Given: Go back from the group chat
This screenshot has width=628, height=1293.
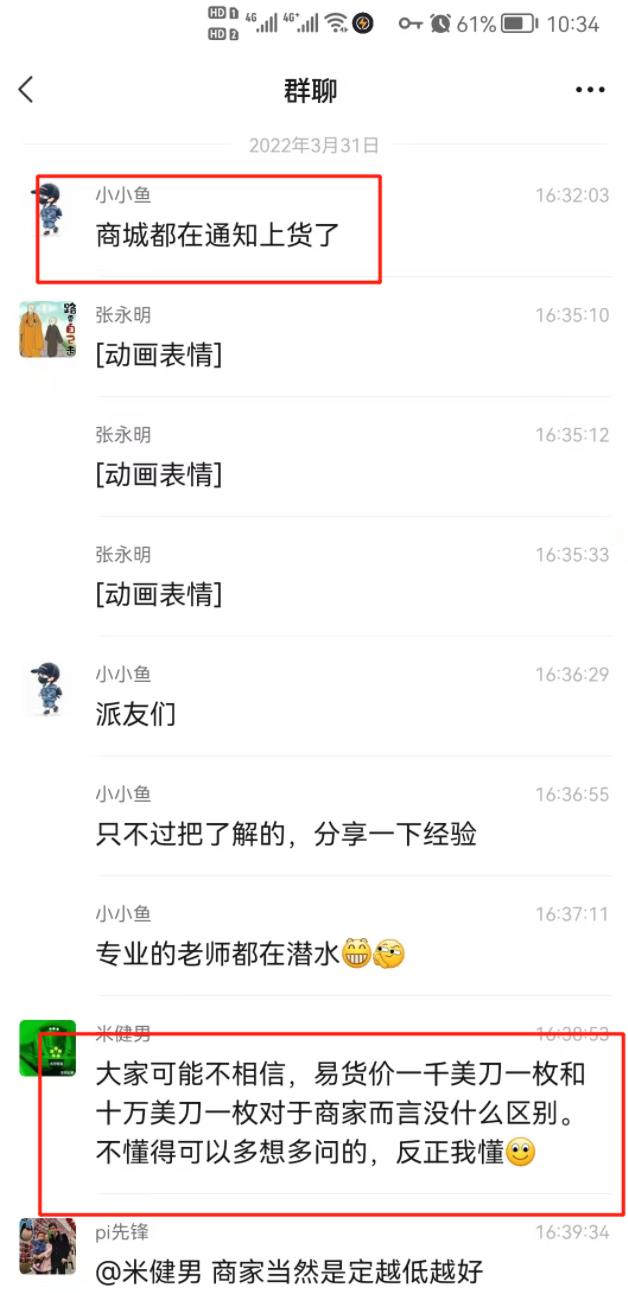Looking at the screenshot, I should coord(27,90).
